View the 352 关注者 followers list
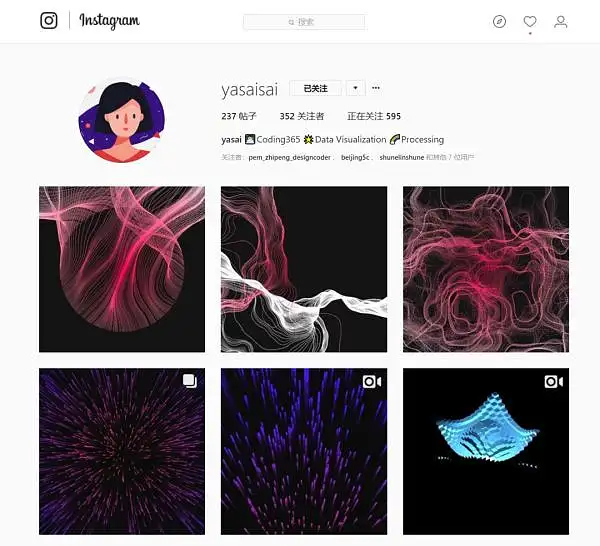The height and width of the screenshot is (546, 600). (x=301, y=116)
